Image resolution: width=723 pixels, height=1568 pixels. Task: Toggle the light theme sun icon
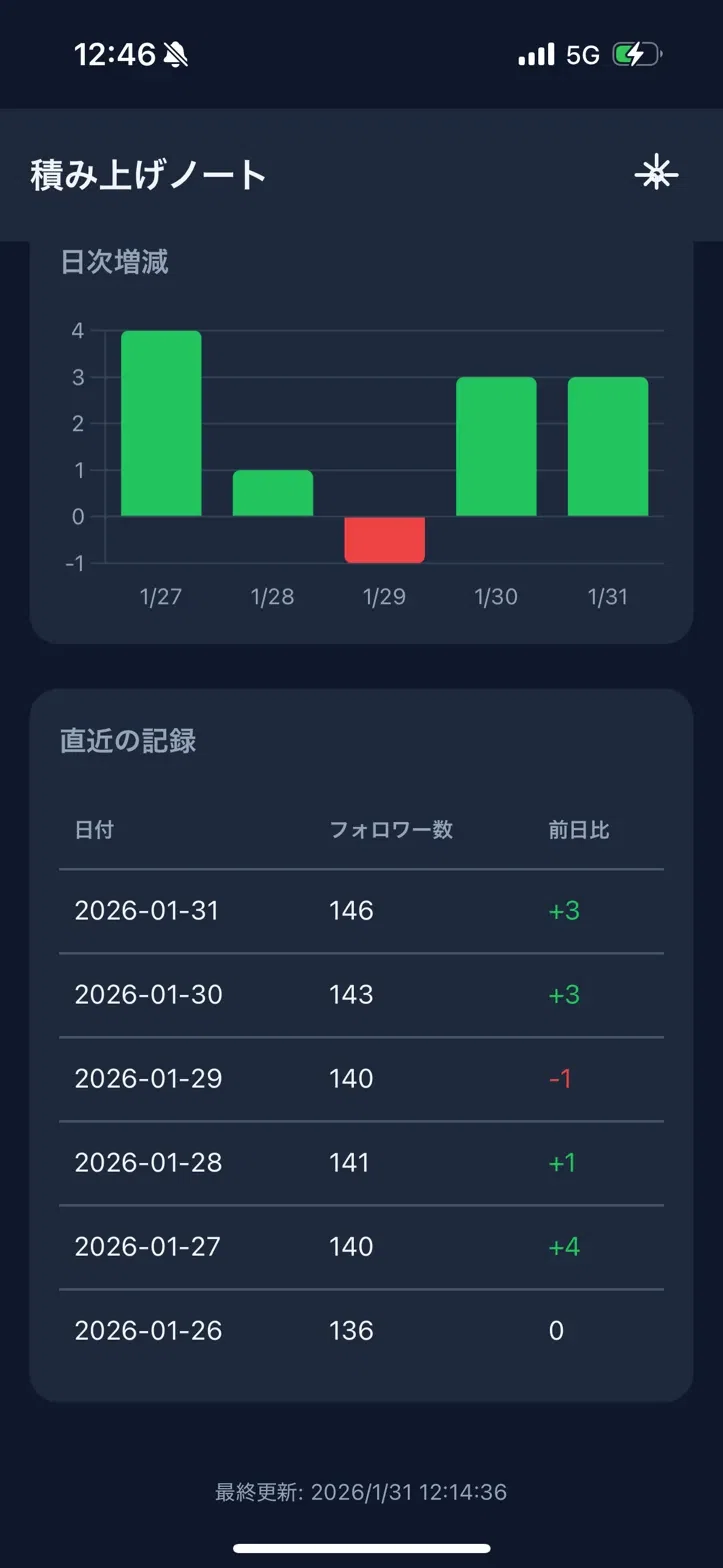click(x=656, y=174)
